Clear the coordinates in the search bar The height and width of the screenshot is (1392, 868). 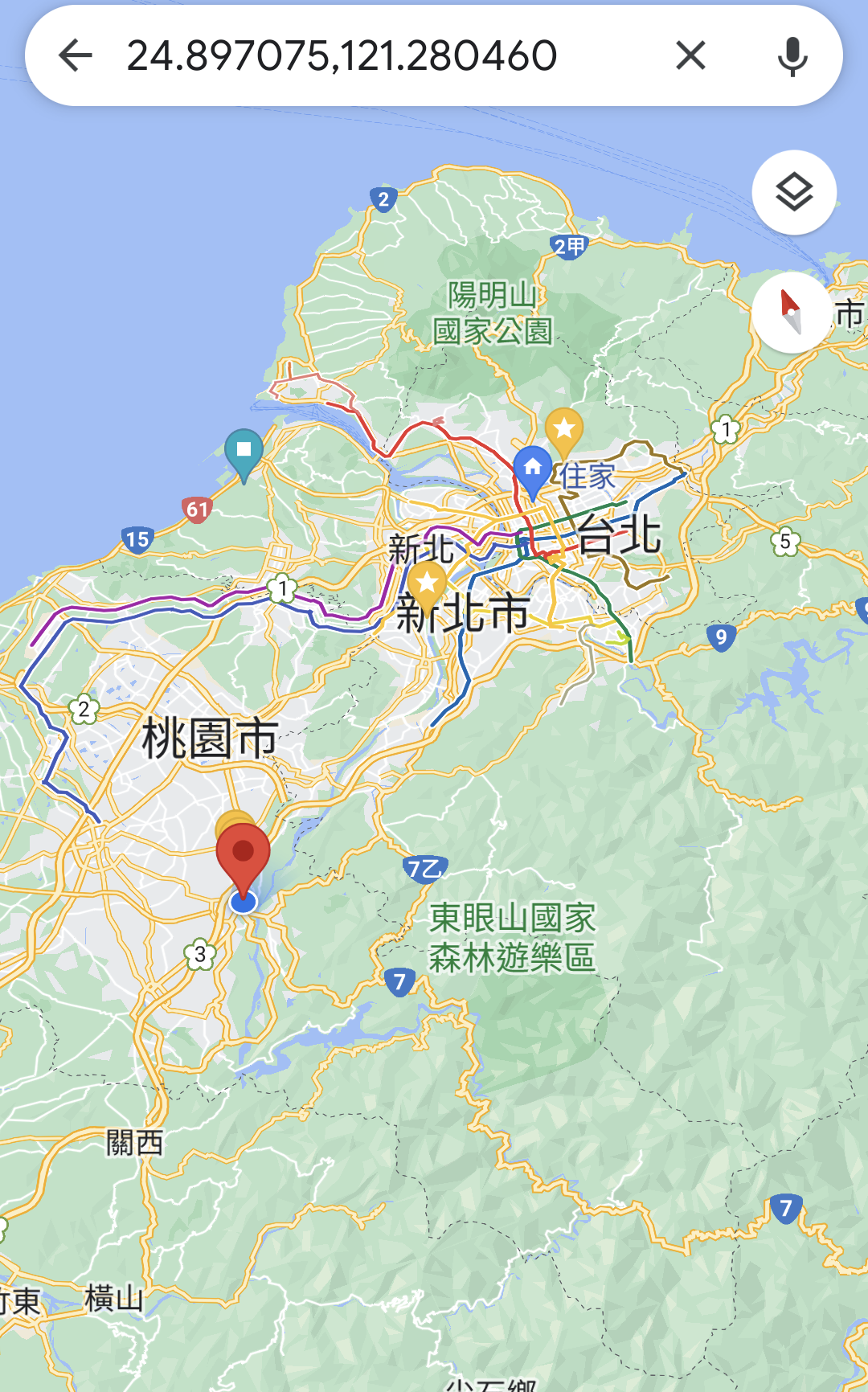pyautogui.click(x=690, y=55)
